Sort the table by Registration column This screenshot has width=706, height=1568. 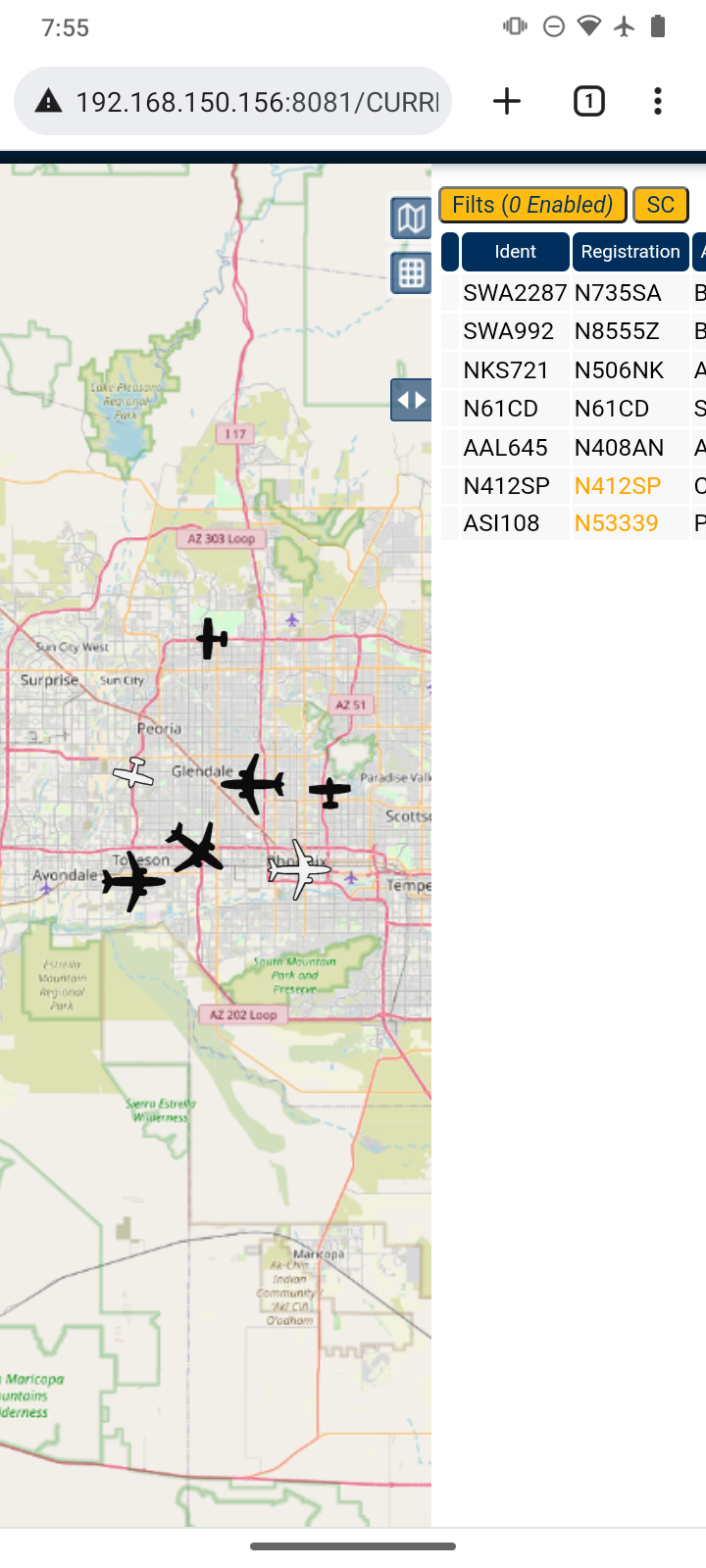[630, 252]
